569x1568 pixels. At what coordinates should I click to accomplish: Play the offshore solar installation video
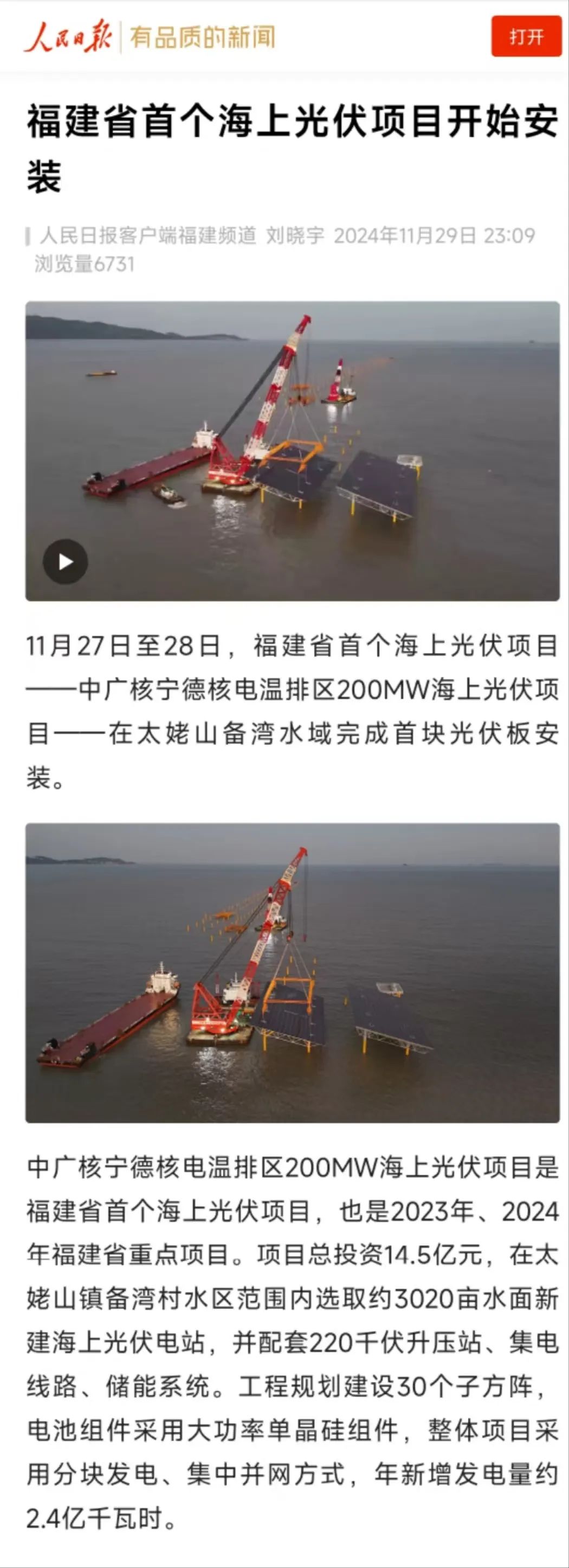66,561
